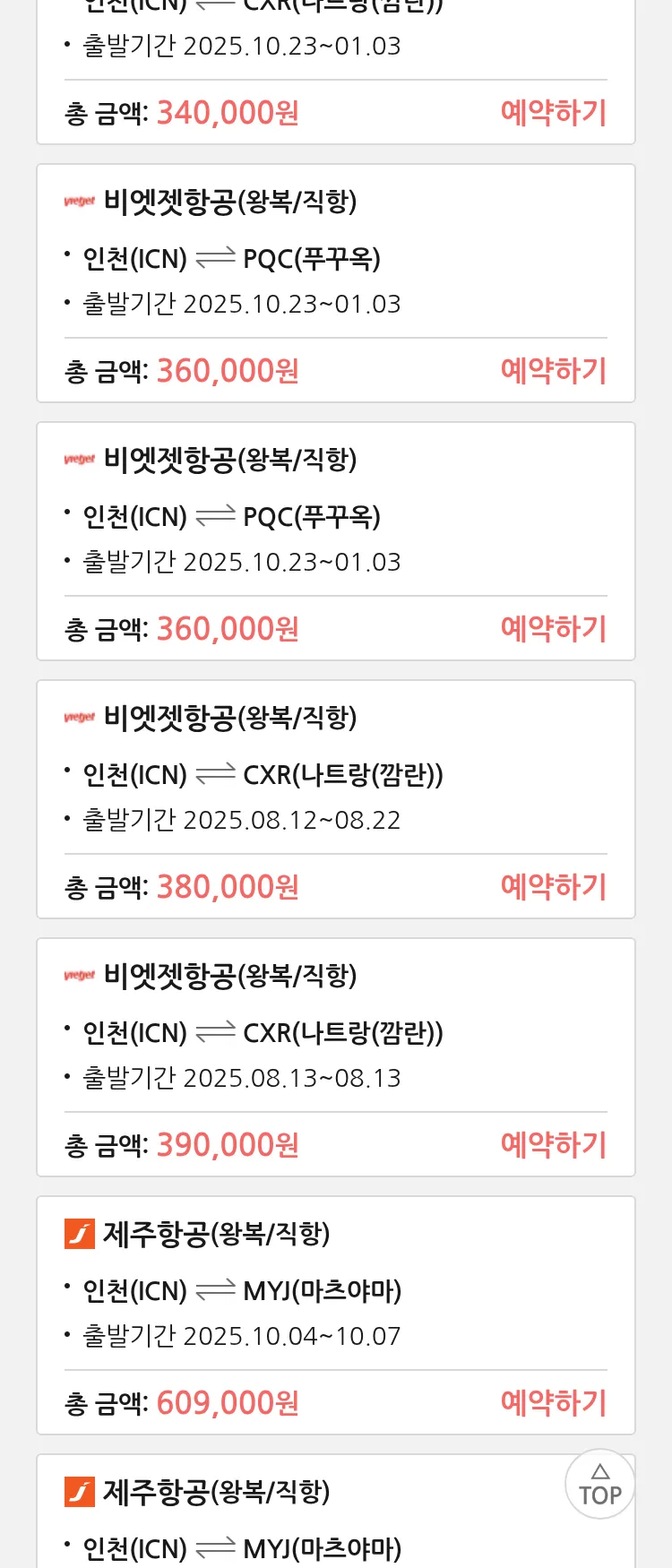Image resolution: width=672 pixels, height=1568 pixels.
Task: Select 예약하기 for the 609,000원 마츠야마 flight
Action: click(x=553, y=1403)
